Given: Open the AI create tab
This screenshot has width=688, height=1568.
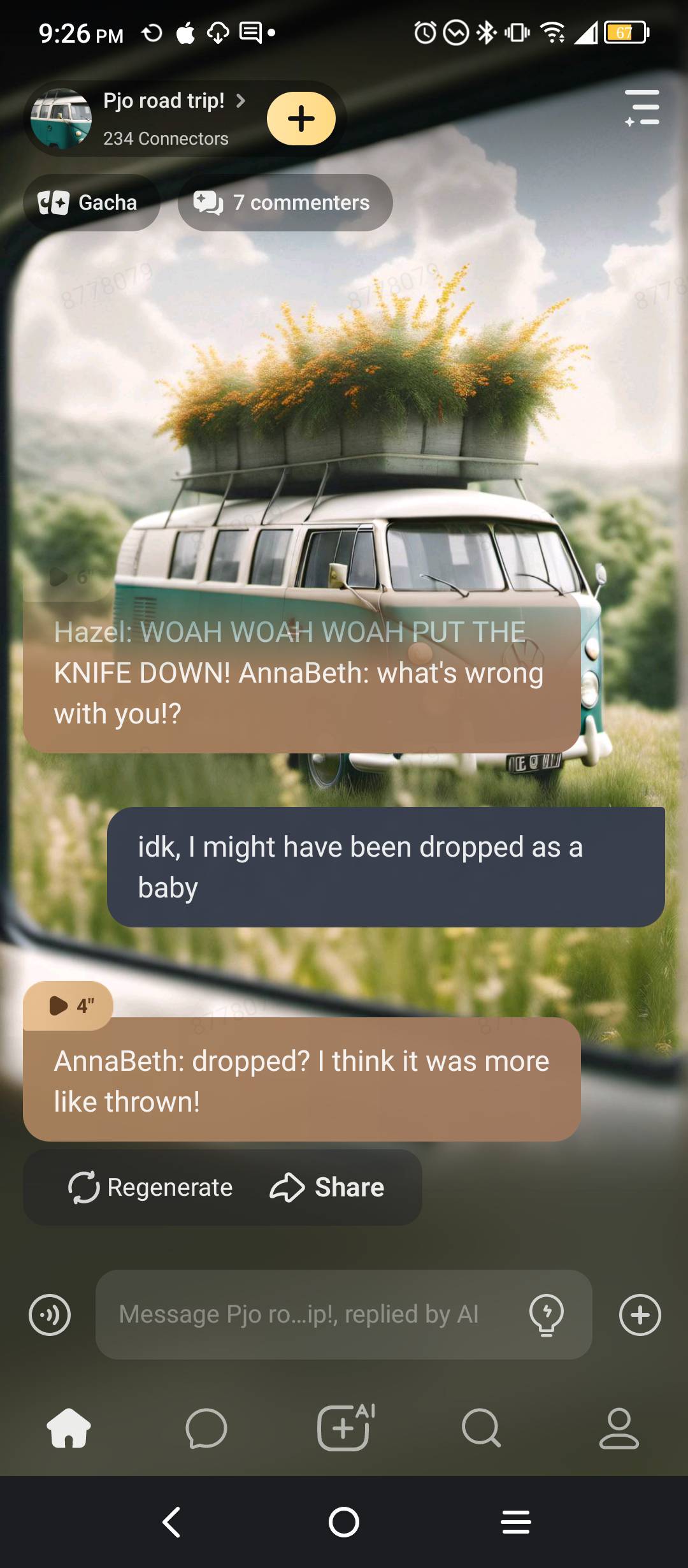Looking at the screenshot, I should (x=345, y=1428).
